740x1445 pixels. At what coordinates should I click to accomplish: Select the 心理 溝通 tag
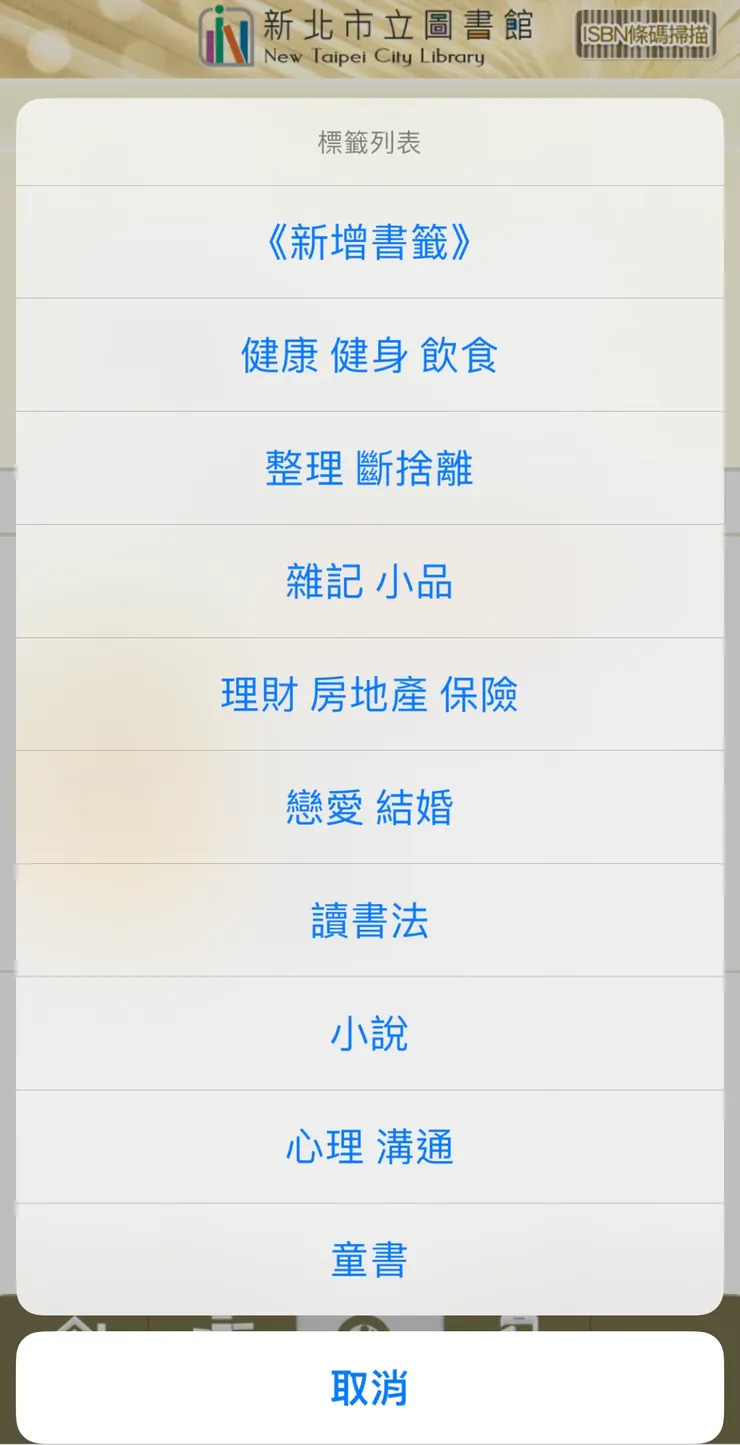370,1147
